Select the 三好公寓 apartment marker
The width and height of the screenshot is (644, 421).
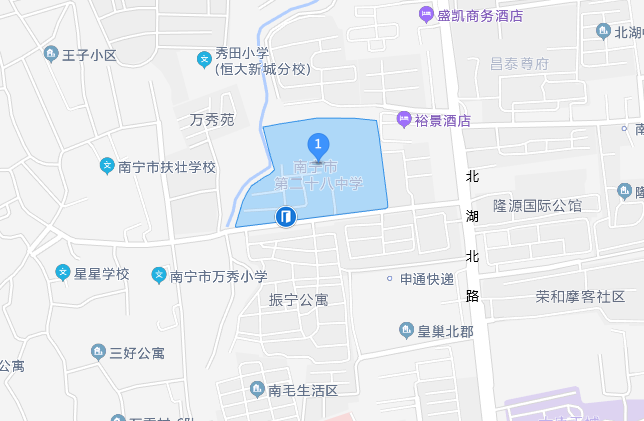(x=98, y=352)
